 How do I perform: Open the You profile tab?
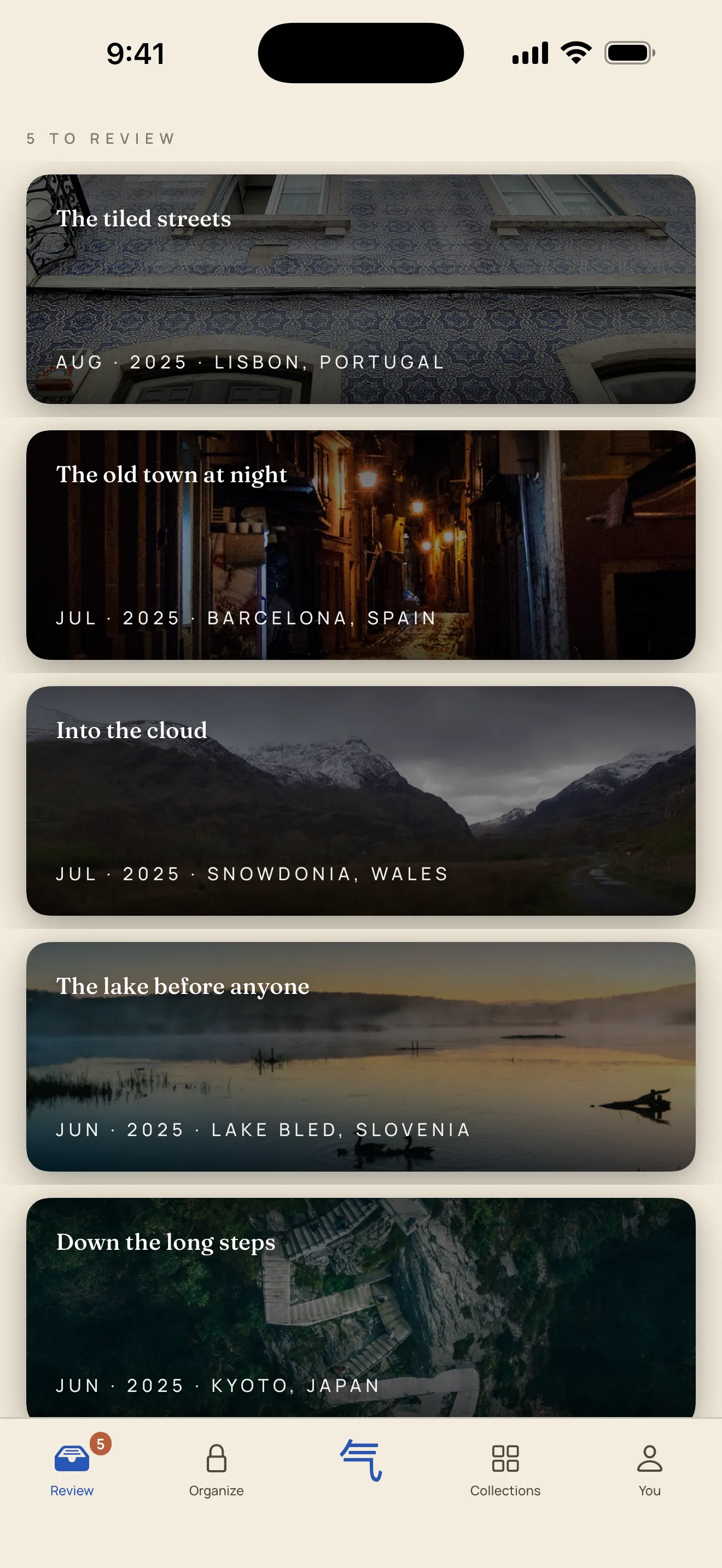[x=650, y=1470]
